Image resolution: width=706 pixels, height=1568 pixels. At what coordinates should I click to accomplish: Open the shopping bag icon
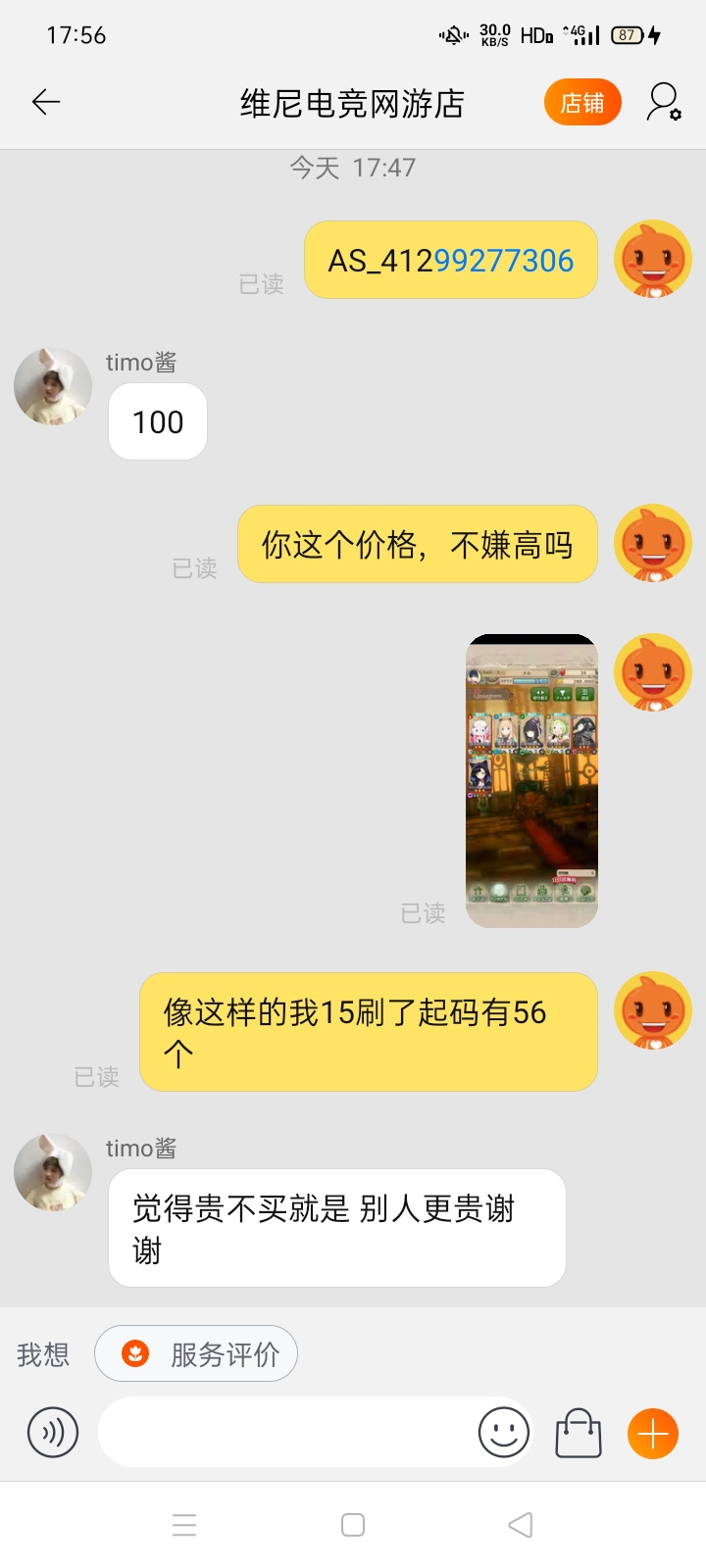[579, 1433]
